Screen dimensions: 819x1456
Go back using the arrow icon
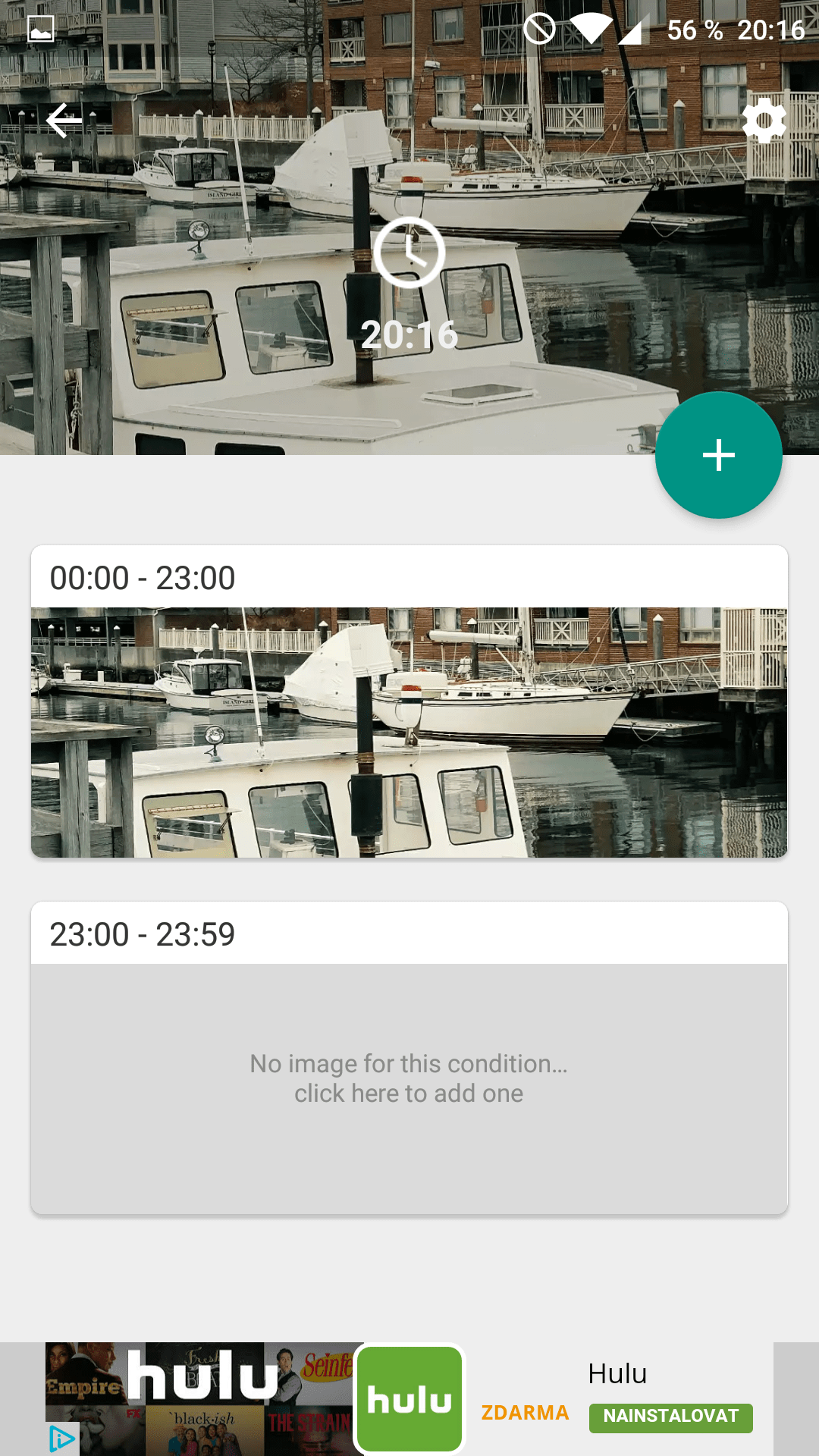[64, 121]
